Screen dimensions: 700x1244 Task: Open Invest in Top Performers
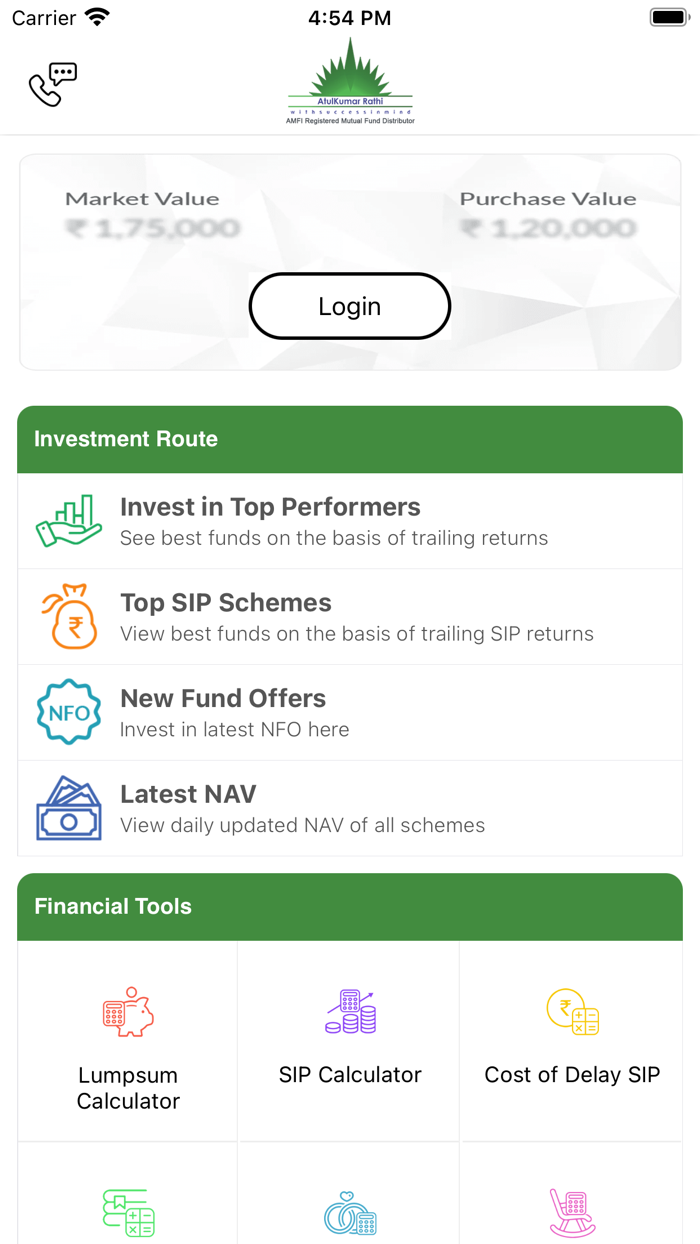click(x=350, y=521)
